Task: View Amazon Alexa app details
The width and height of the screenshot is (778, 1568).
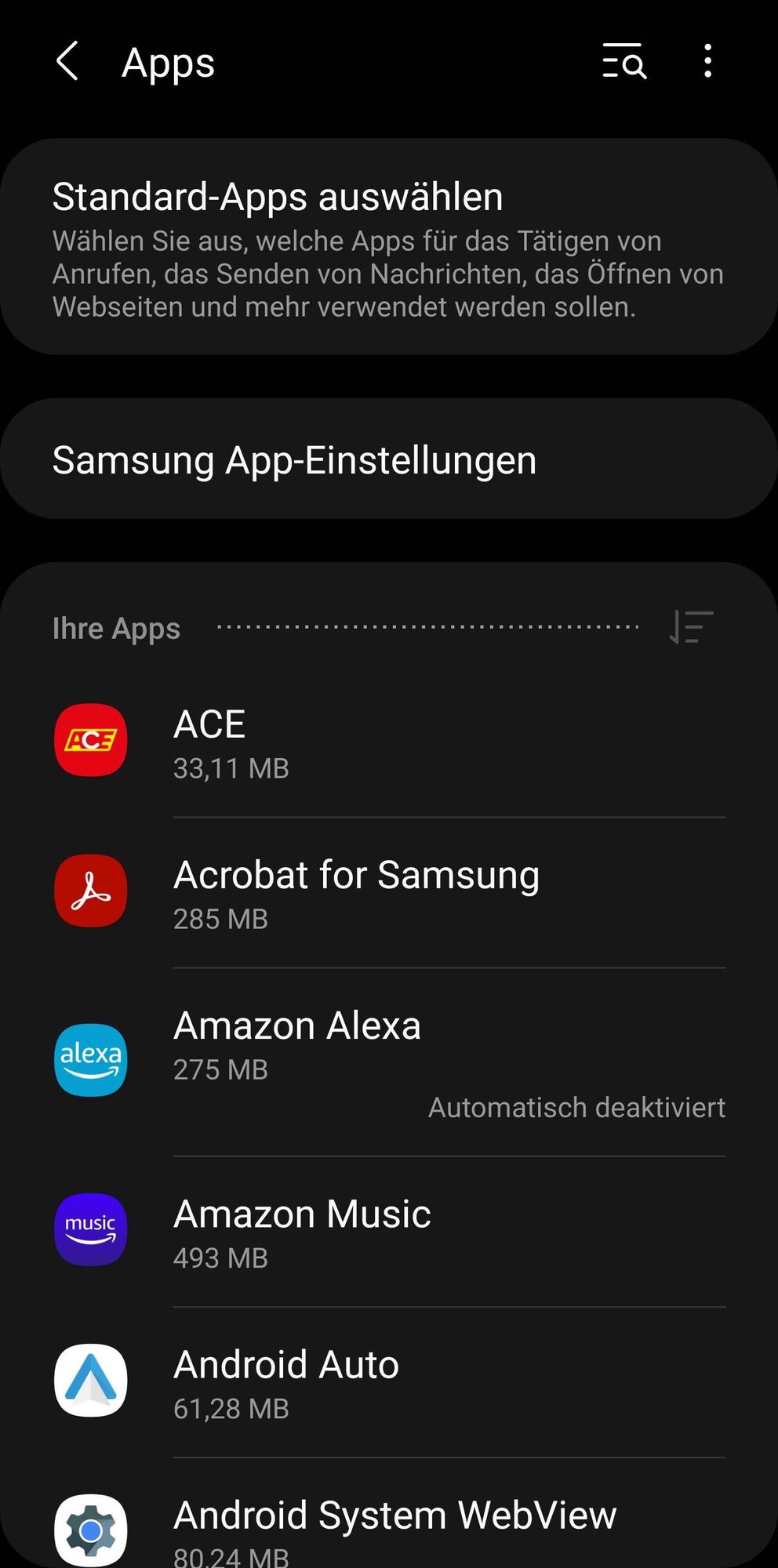Action: click(x=389, y=1060)
